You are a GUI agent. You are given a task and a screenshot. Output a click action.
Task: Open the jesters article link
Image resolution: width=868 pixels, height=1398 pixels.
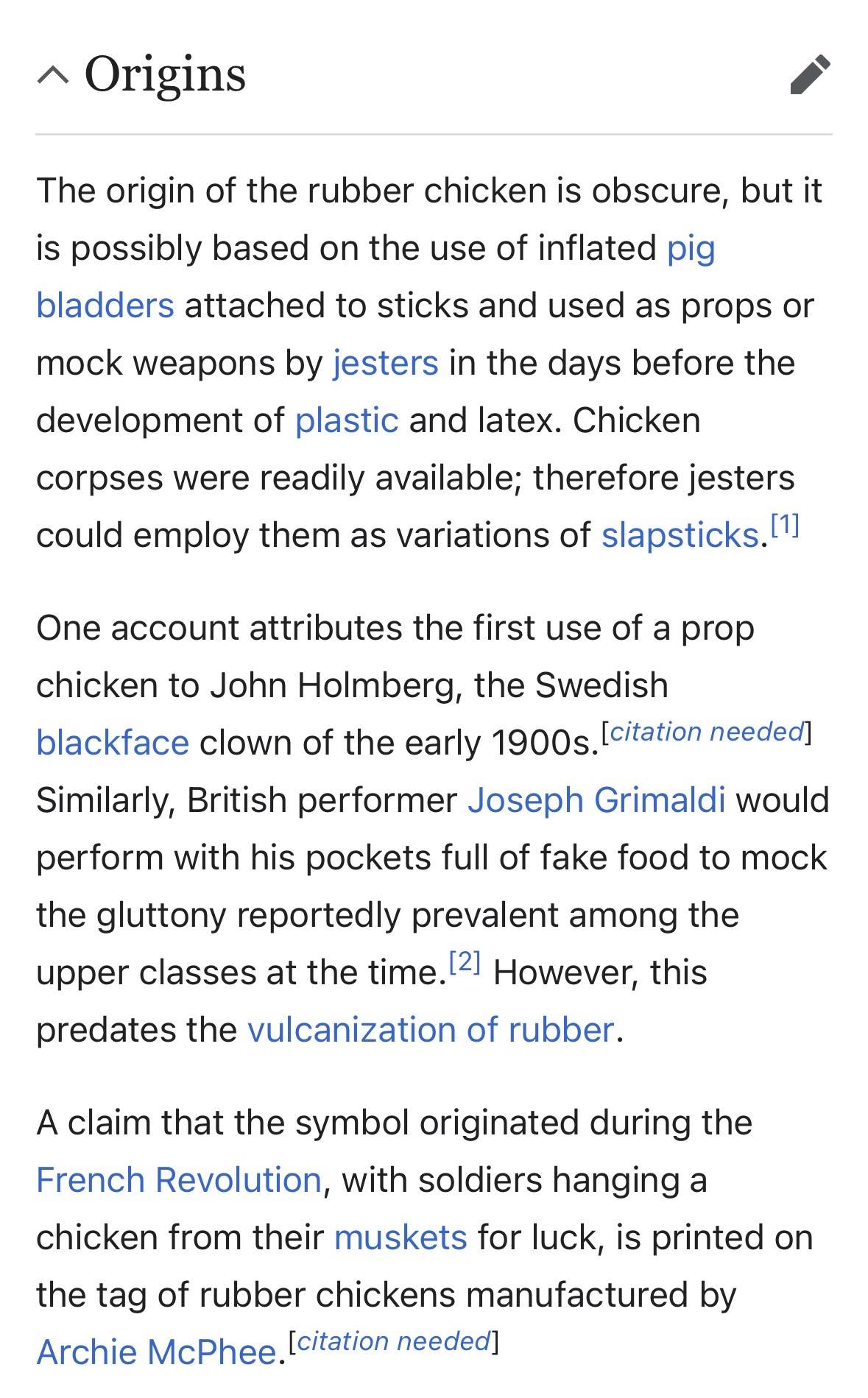(385, 363)
